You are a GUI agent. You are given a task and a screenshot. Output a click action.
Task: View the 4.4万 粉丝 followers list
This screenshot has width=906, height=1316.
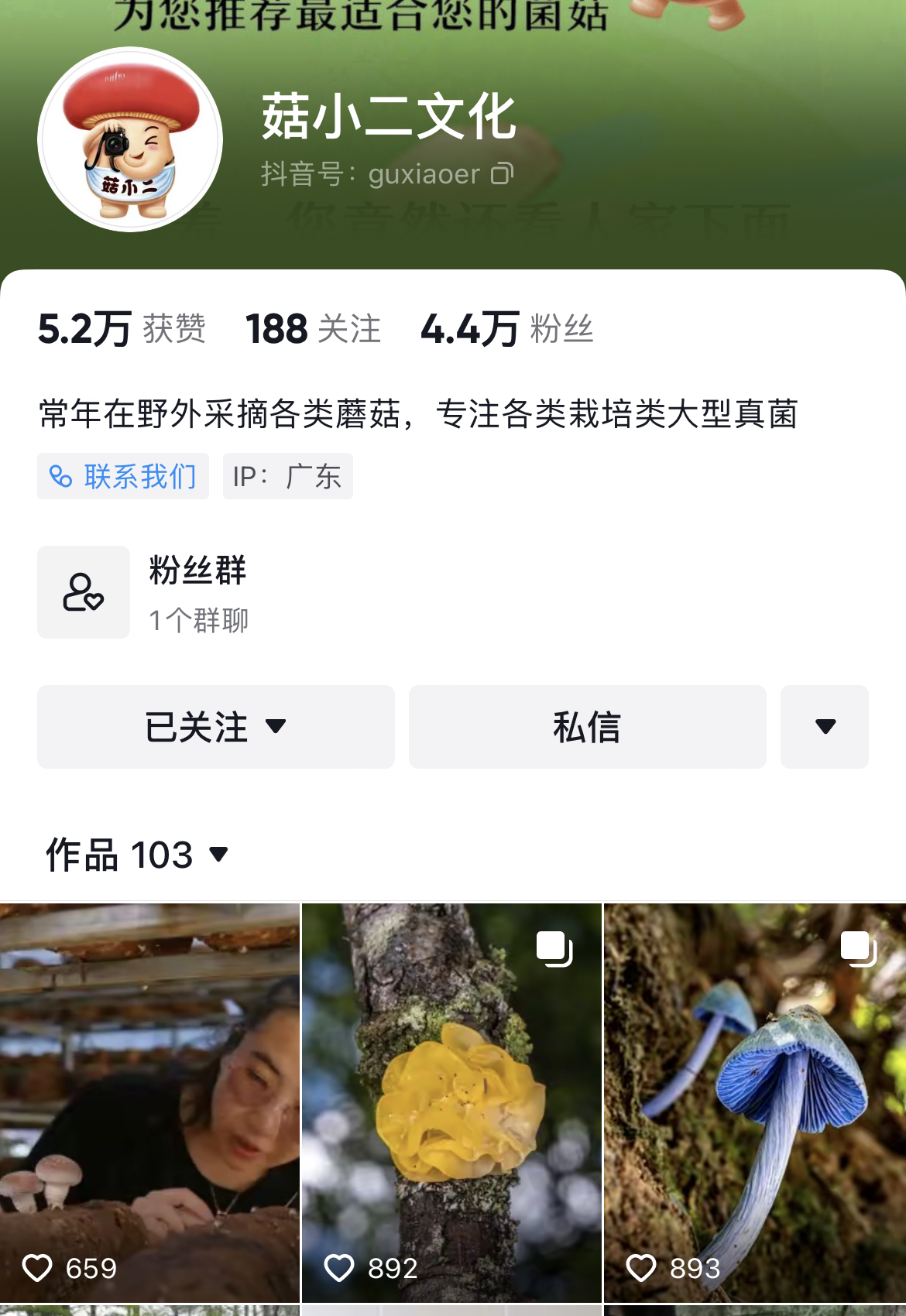(507, 329)
